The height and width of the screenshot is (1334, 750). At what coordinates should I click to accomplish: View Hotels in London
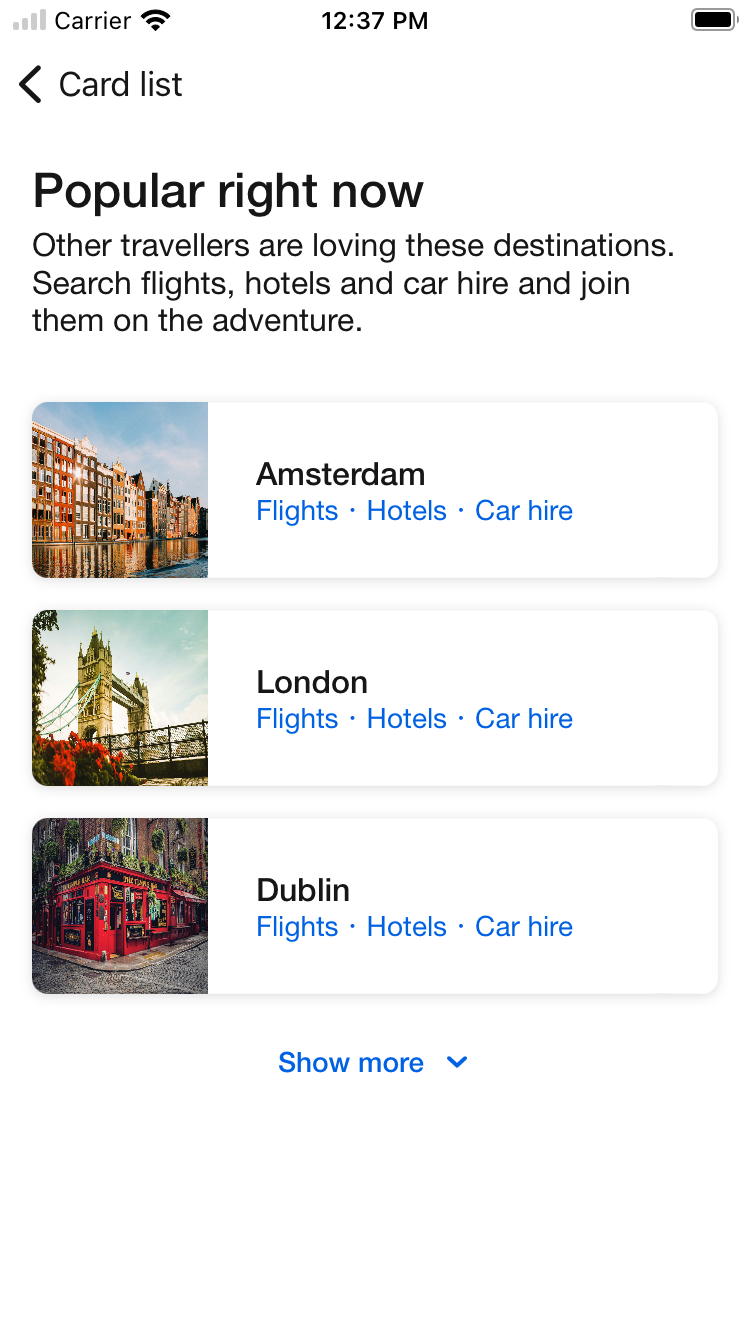406,719
